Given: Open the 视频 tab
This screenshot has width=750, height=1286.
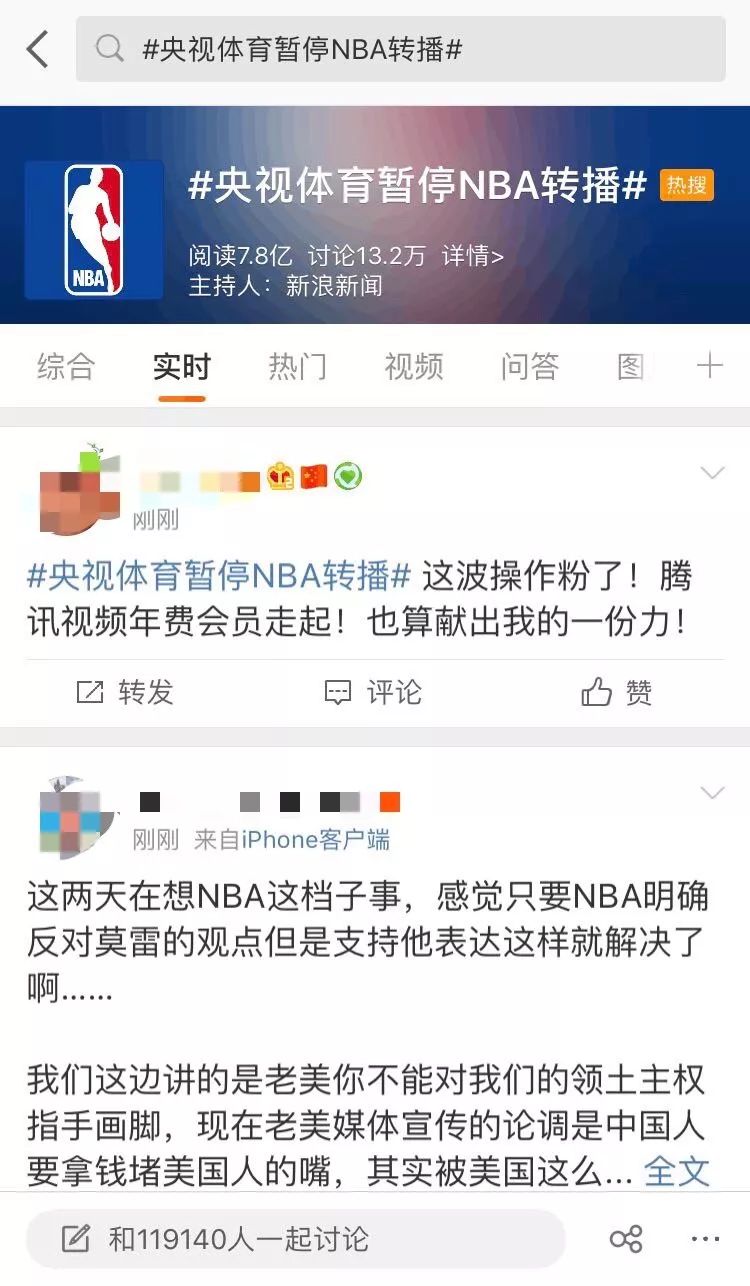Looking at the screenshot, I should pyautogui.click(x=413, y=367).
